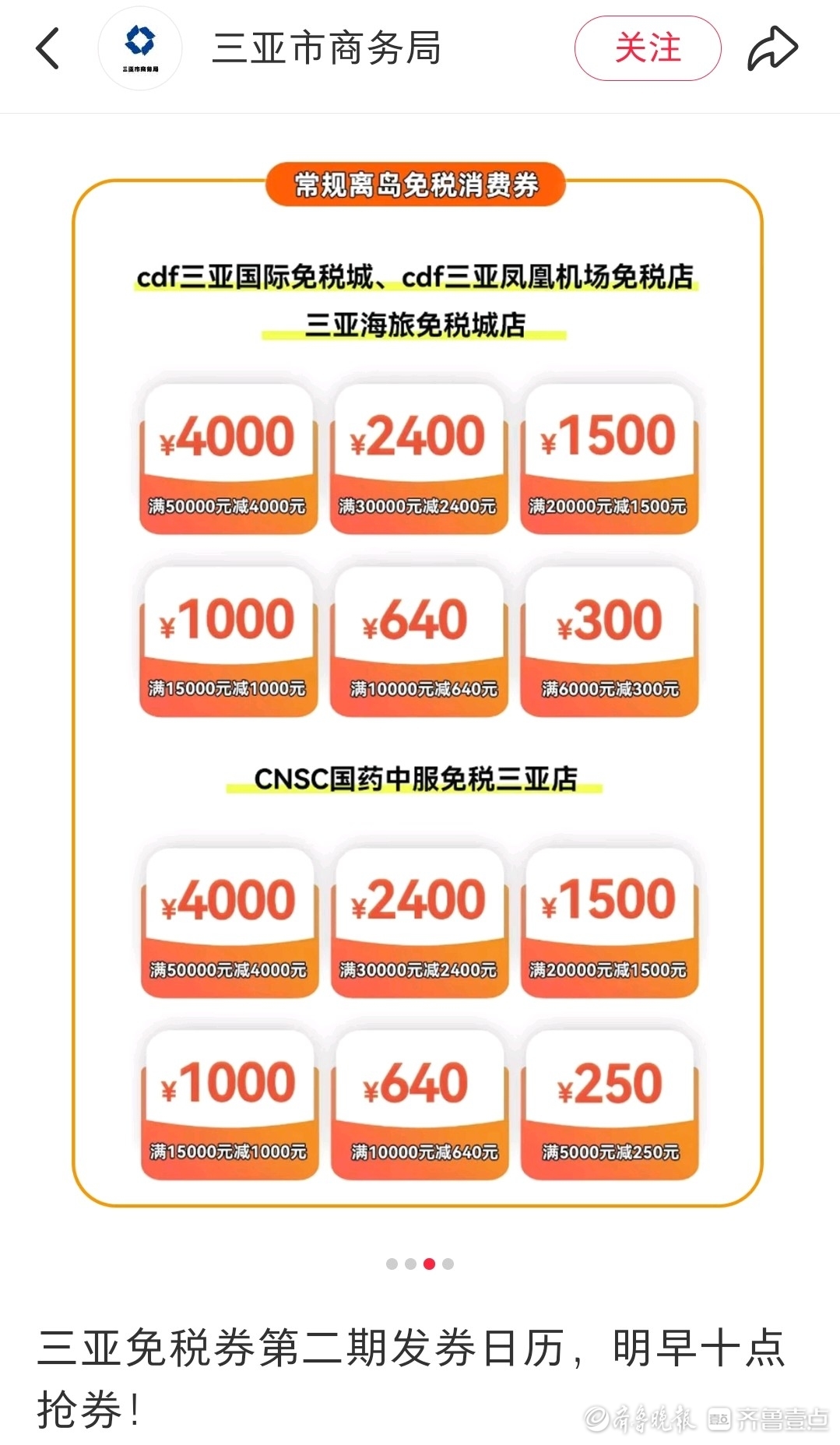
Task: Share this post via arrow icon
Action: point(772,48)
